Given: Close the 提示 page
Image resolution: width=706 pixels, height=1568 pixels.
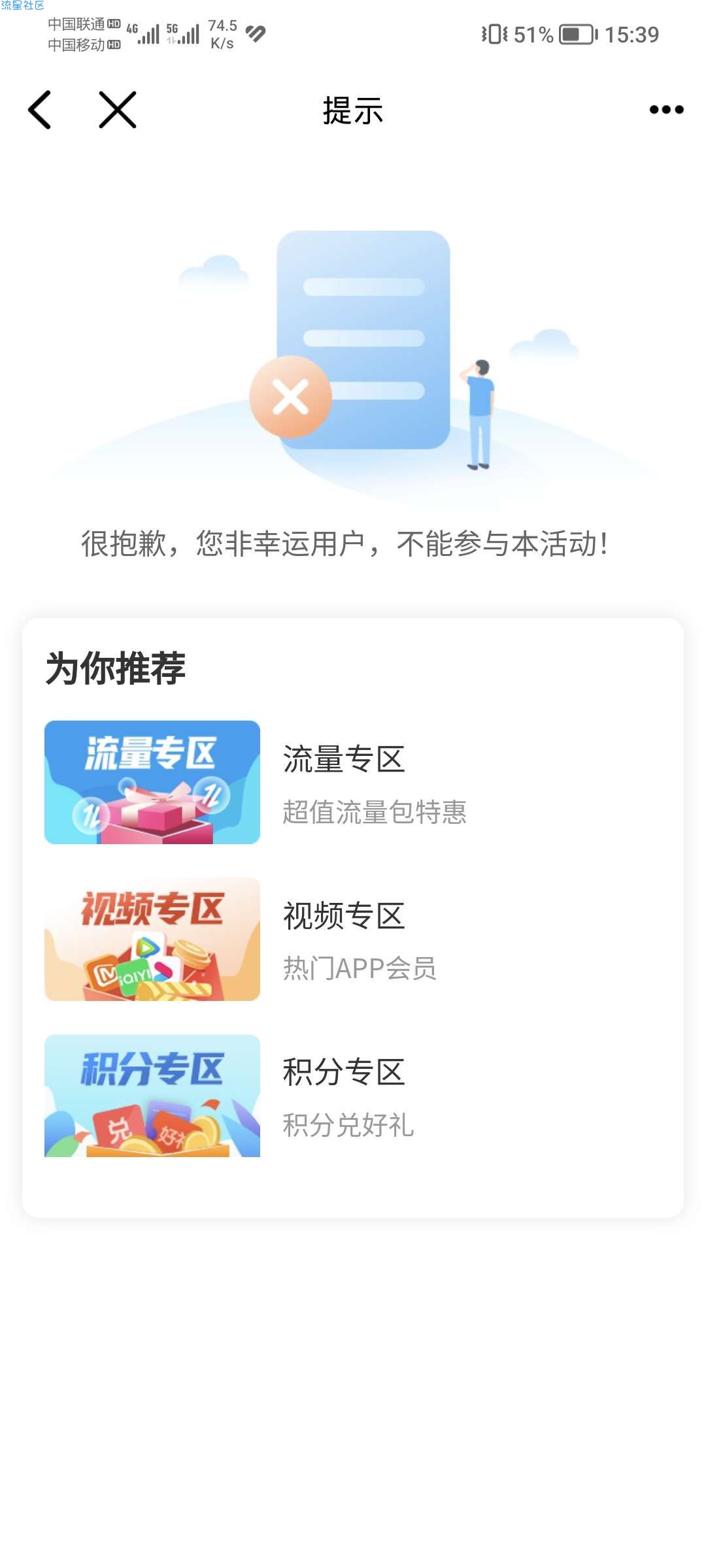Looking at the screenshot, I should [x=118, y=110].
